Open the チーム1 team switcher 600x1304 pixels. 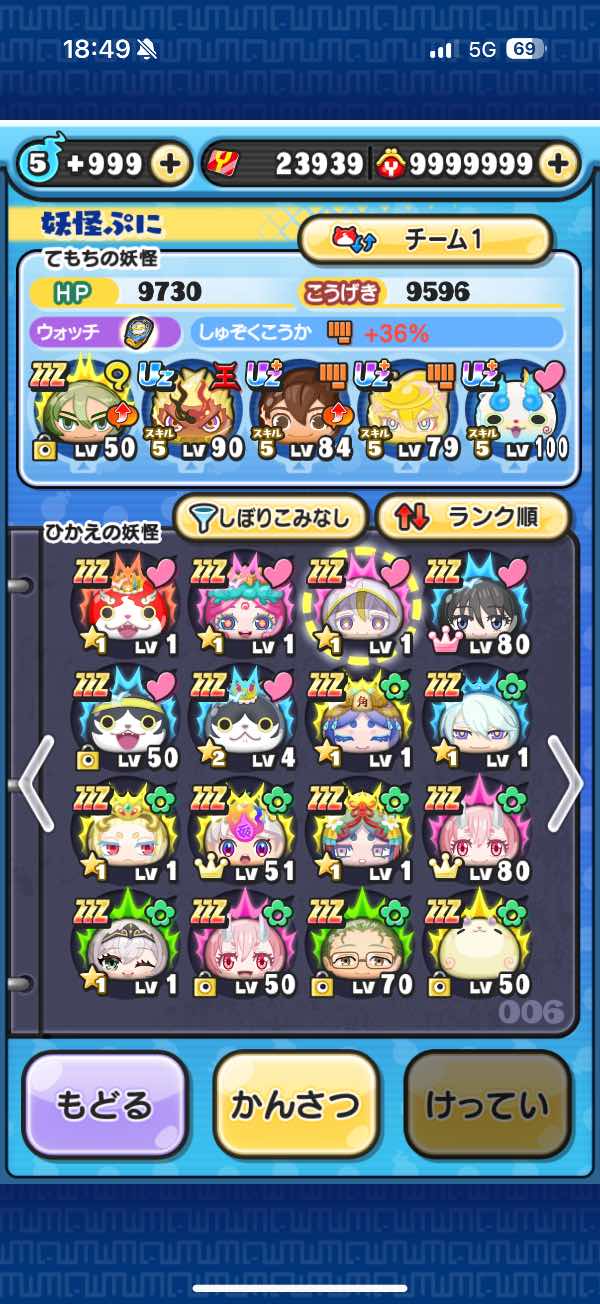425,239
